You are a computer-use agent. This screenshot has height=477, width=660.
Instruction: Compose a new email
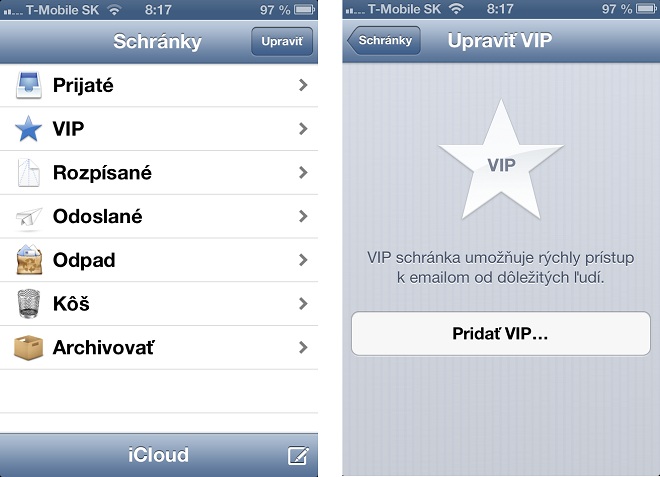pos(297,456)
